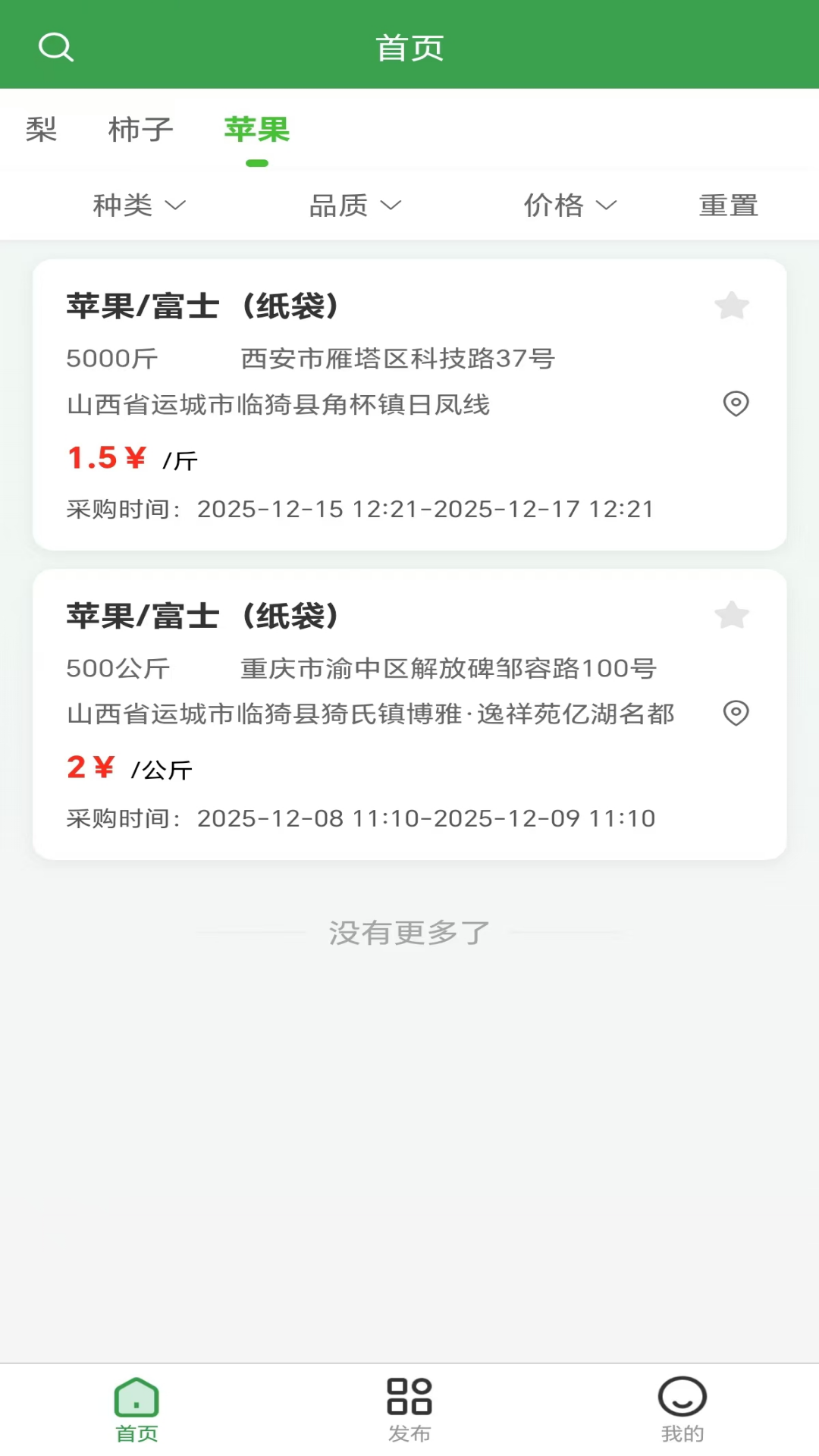Open the search icon in the header
The width and height of the screenshot is (819, 1456).
point(56,45)
